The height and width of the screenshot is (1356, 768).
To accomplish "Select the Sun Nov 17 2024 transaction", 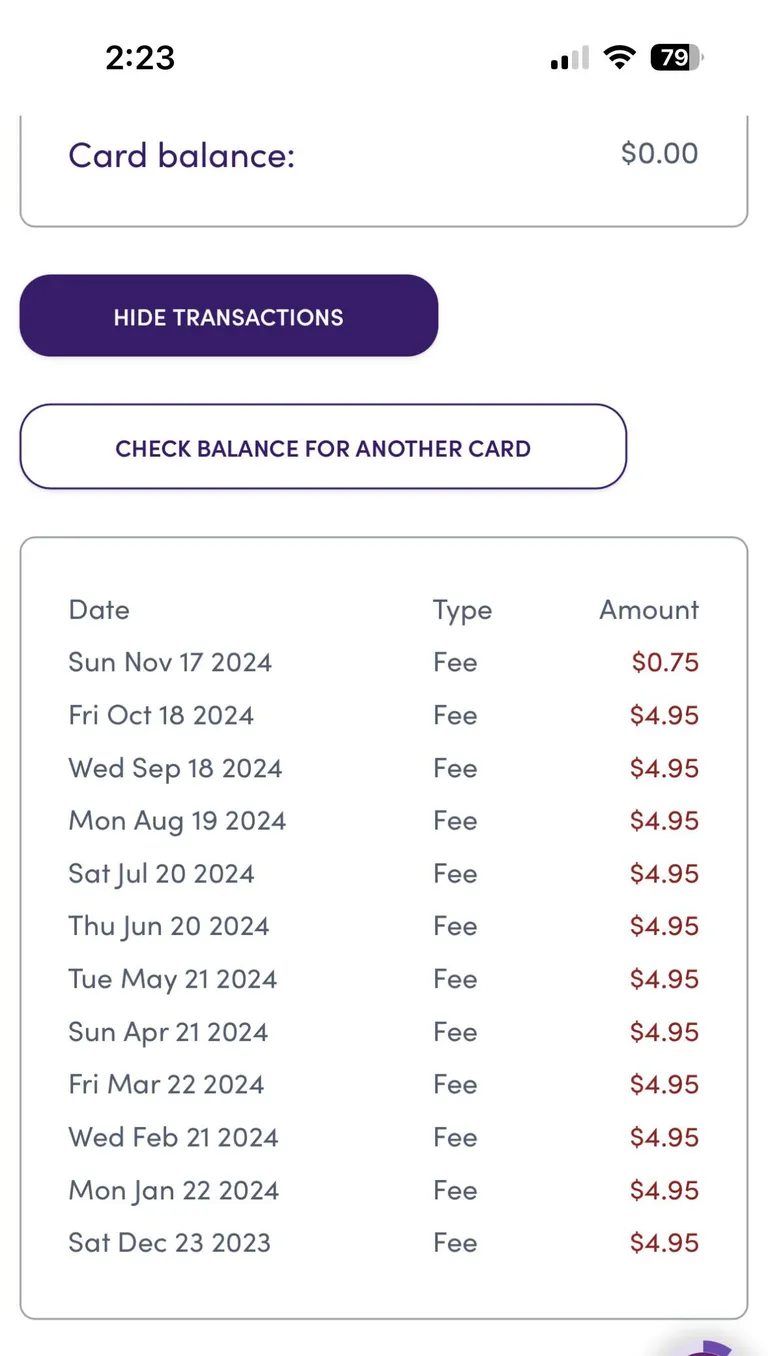I will tap(170, 662).
